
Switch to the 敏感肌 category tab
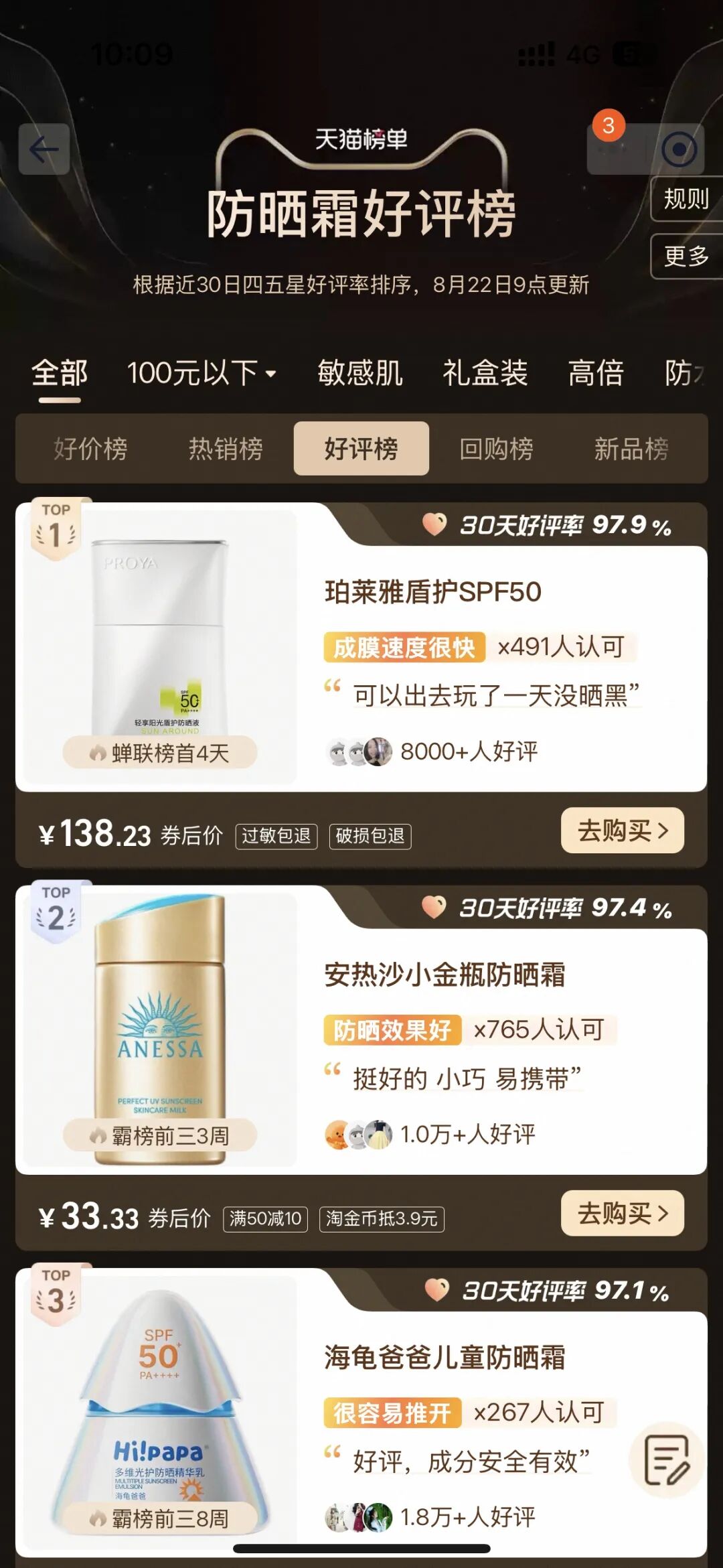(x=359, y=373)
